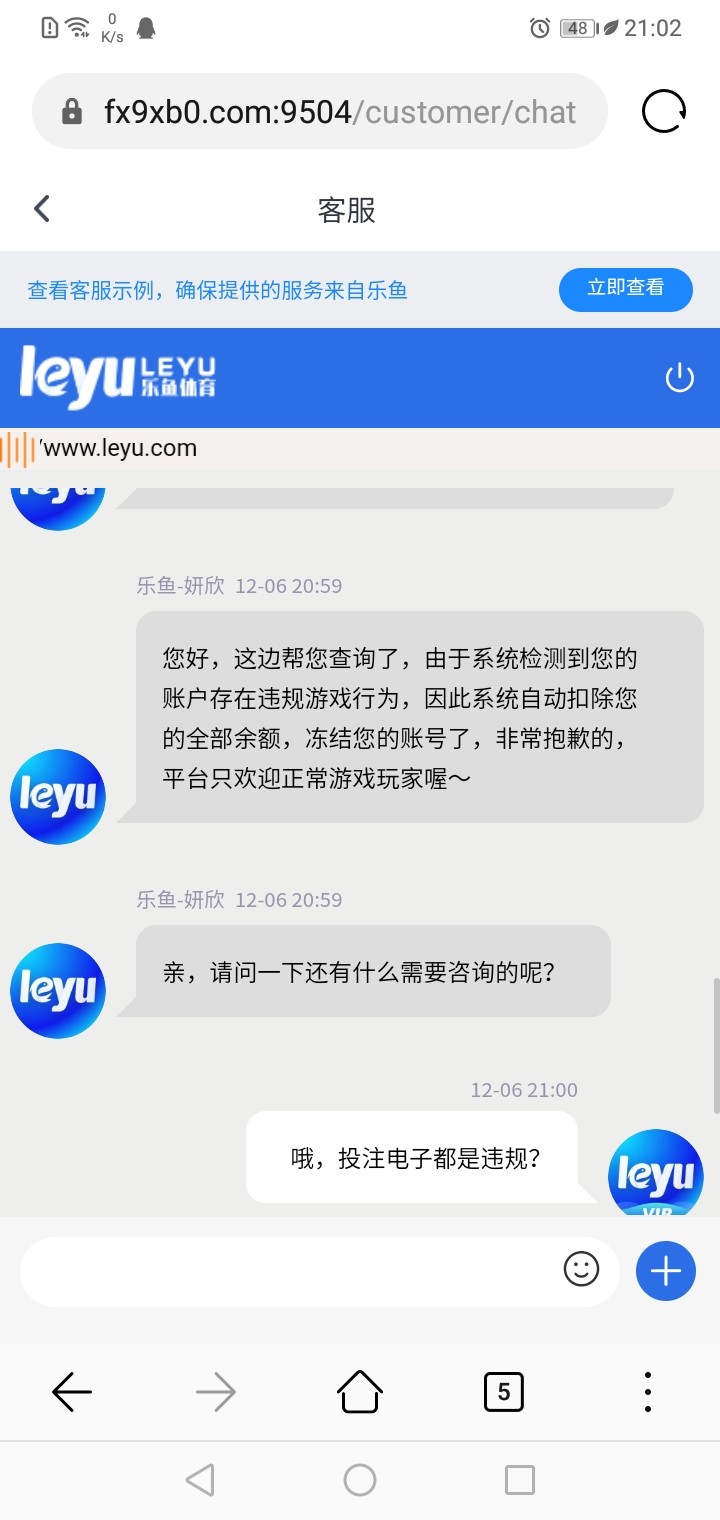Tap the browser home icon
Image resolution: width=720 pixels, height=1520 pixels.
click(360, 1391)
